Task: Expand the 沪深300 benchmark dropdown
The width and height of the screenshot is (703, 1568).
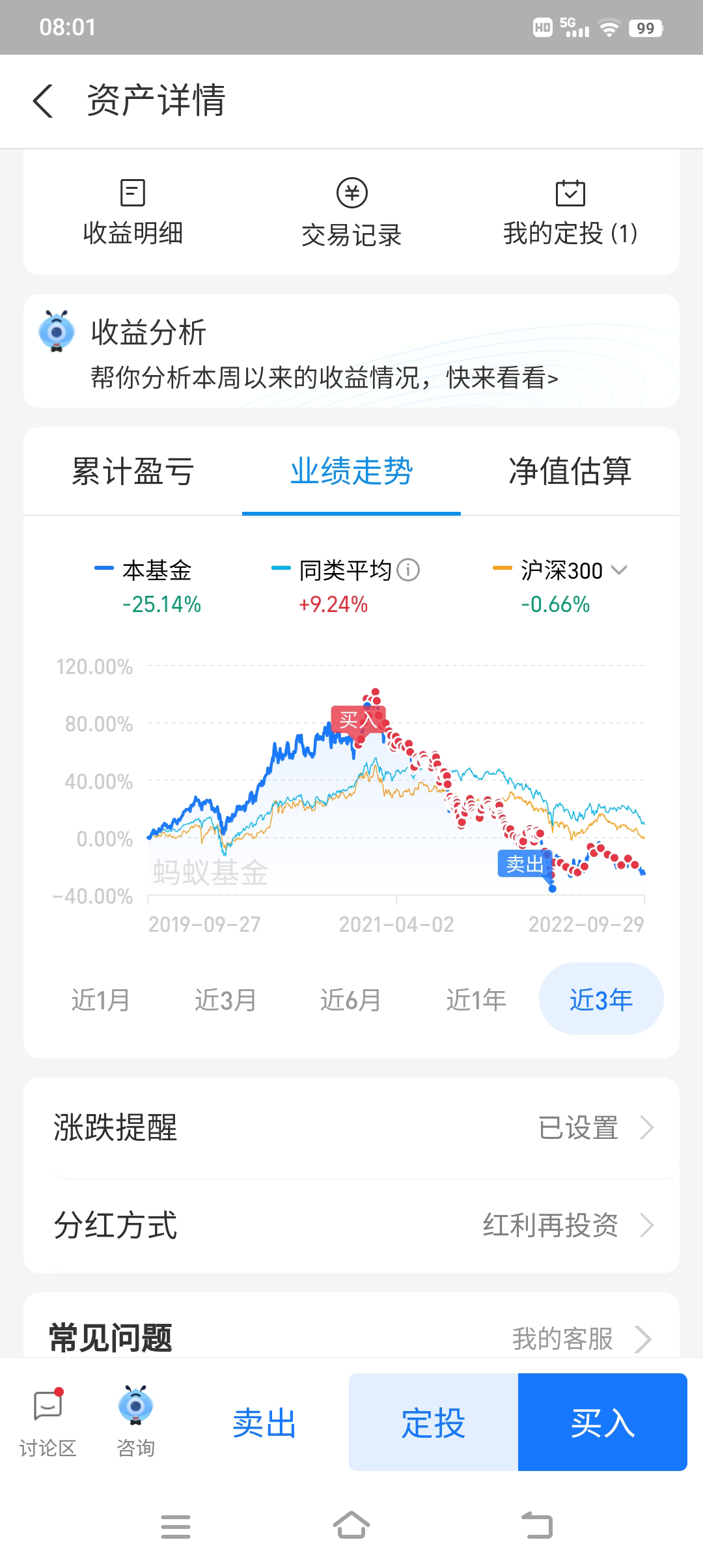Action: 620,570
